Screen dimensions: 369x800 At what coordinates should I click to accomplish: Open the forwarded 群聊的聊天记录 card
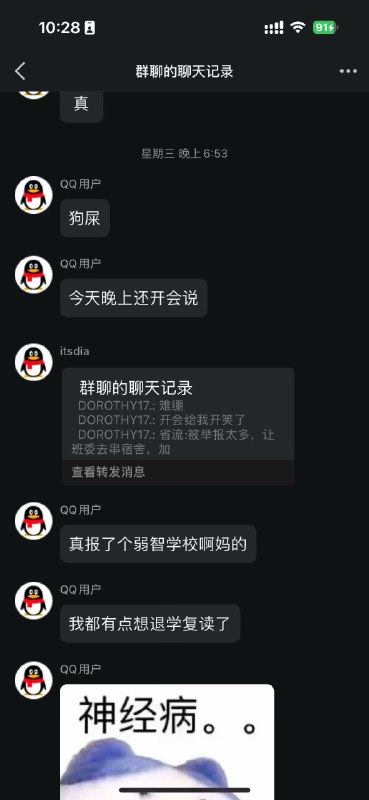point(178,427)
